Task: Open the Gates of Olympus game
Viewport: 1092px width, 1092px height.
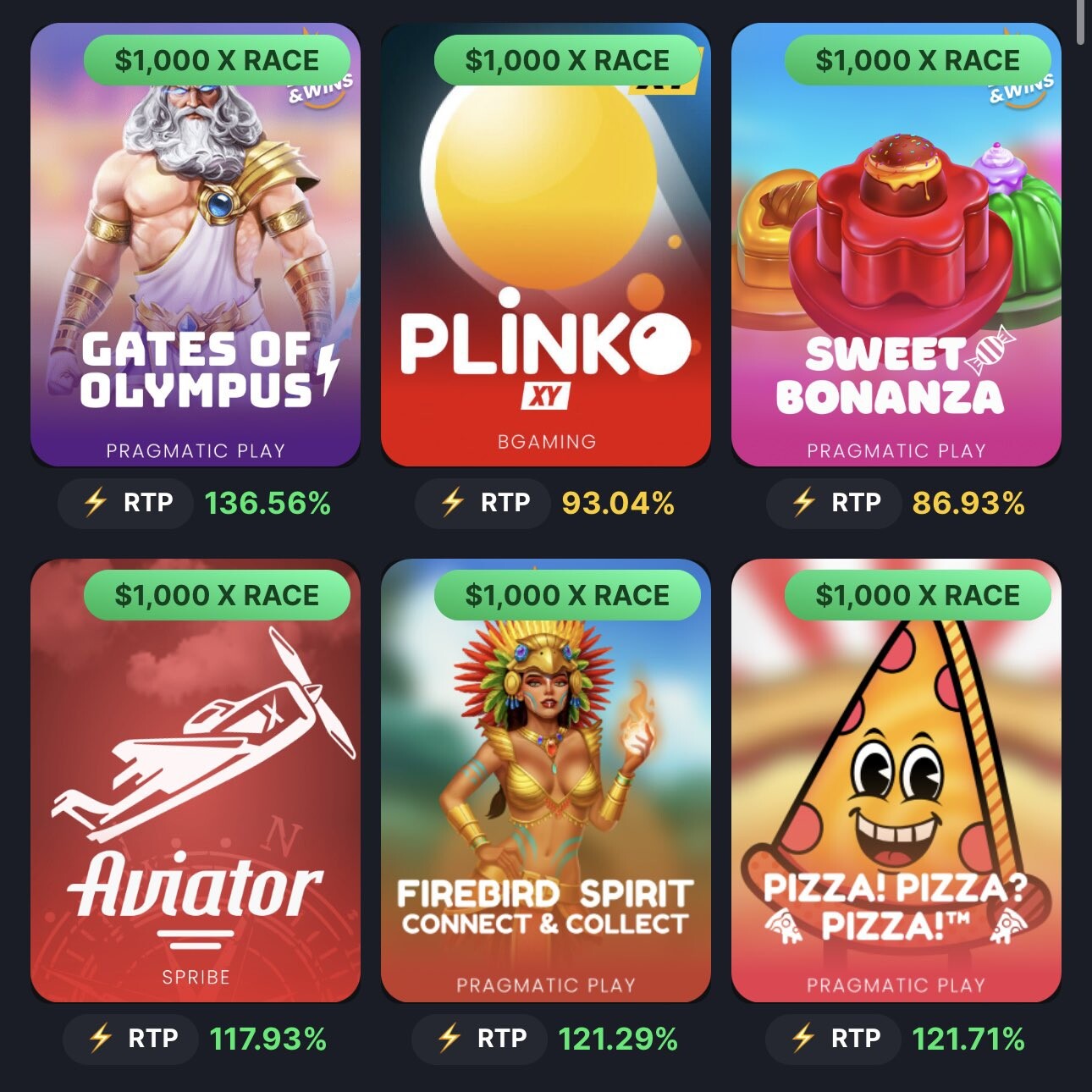Action: pos(196,254)
